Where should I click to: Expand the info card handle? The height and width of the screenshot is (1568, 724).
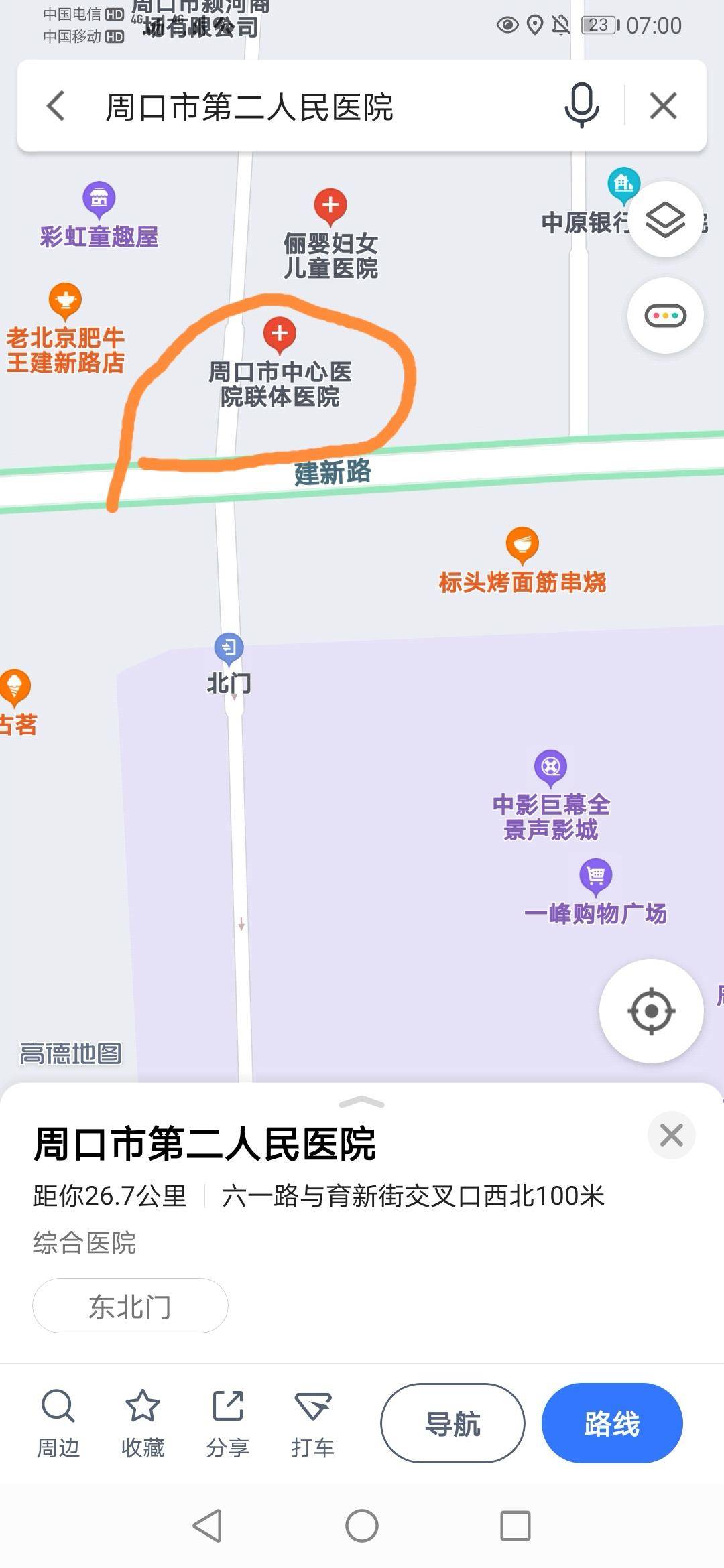click(362, 1102)
